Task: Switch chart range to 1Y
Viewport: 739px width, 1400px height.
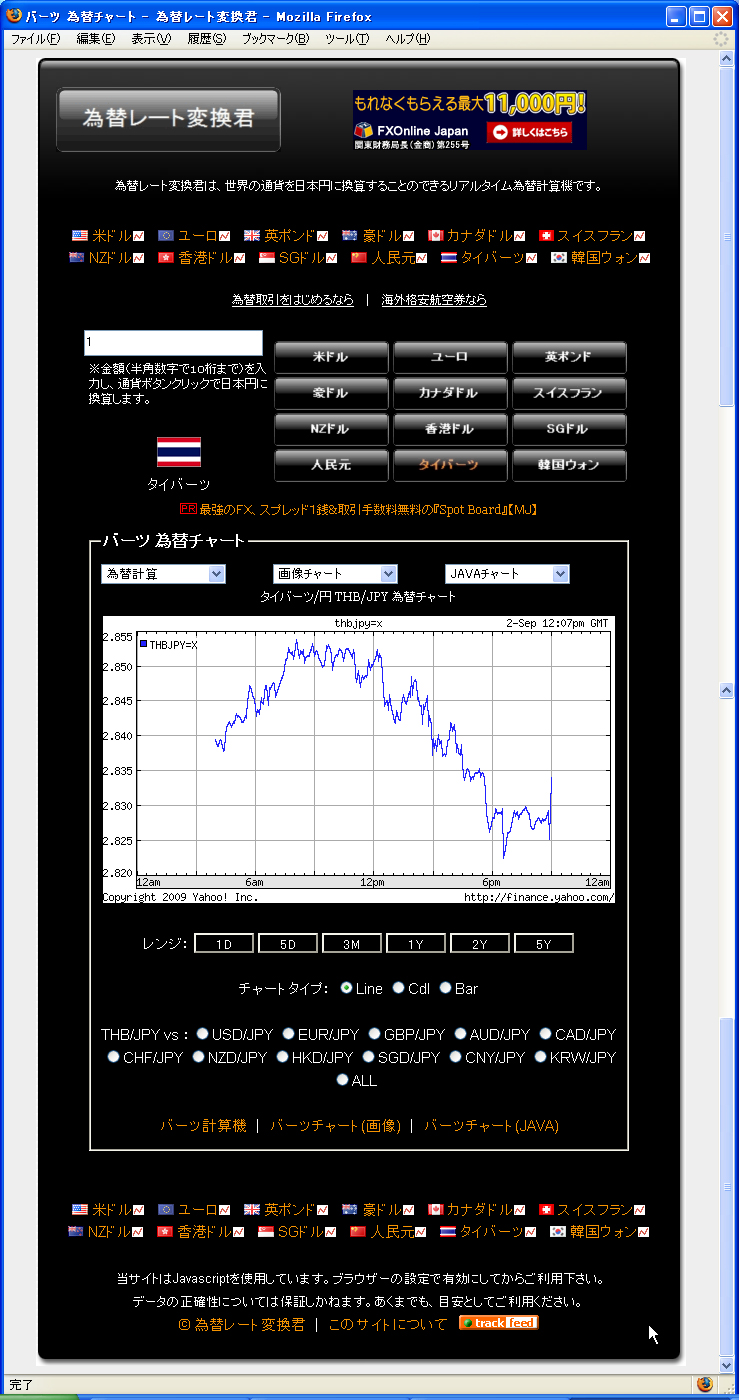Action: point(416,944)
